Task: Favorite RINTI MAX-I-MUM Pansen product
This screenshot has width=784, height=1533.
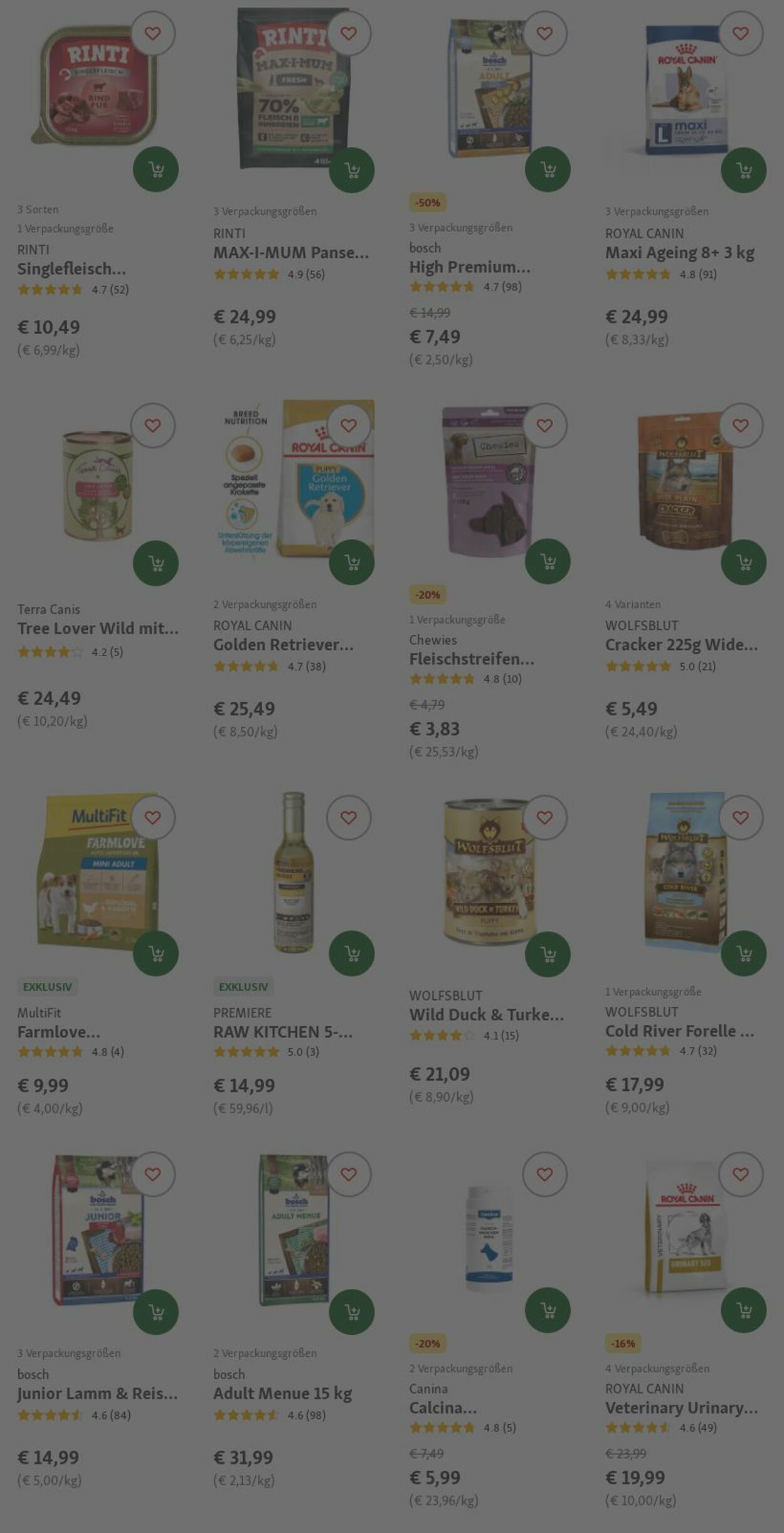Action: (349, 33)
